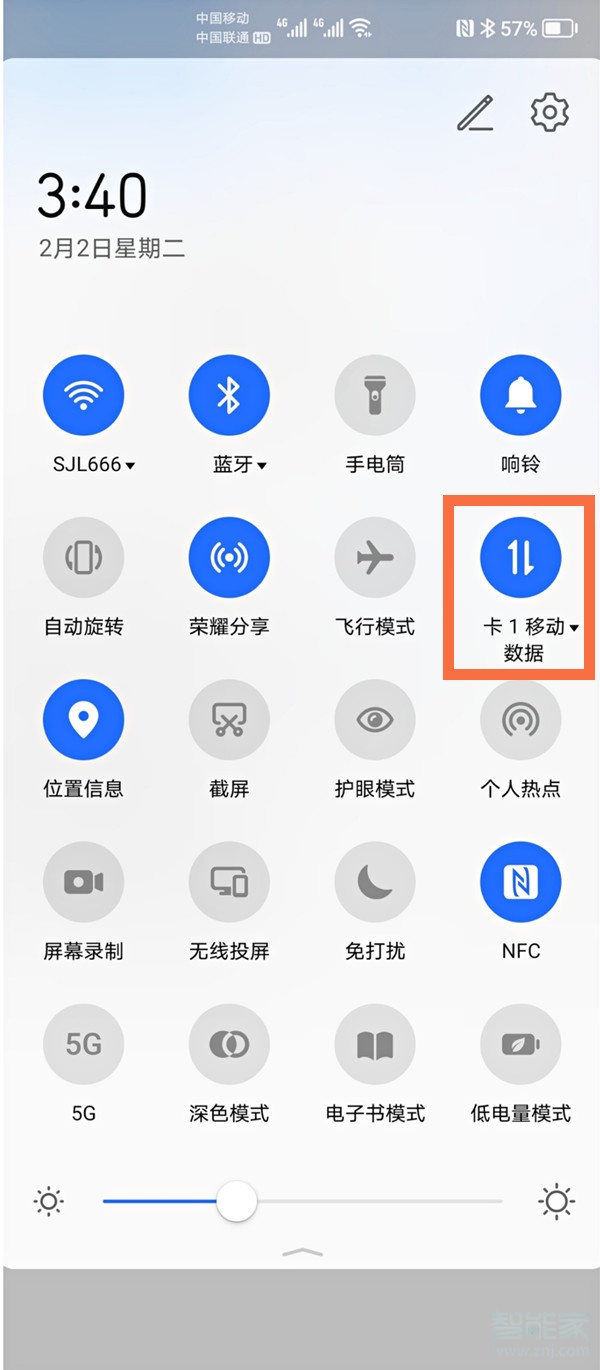Start screen recording (屏幕录制)
This screenshot has width=600, height=1370.
[84, 881]
